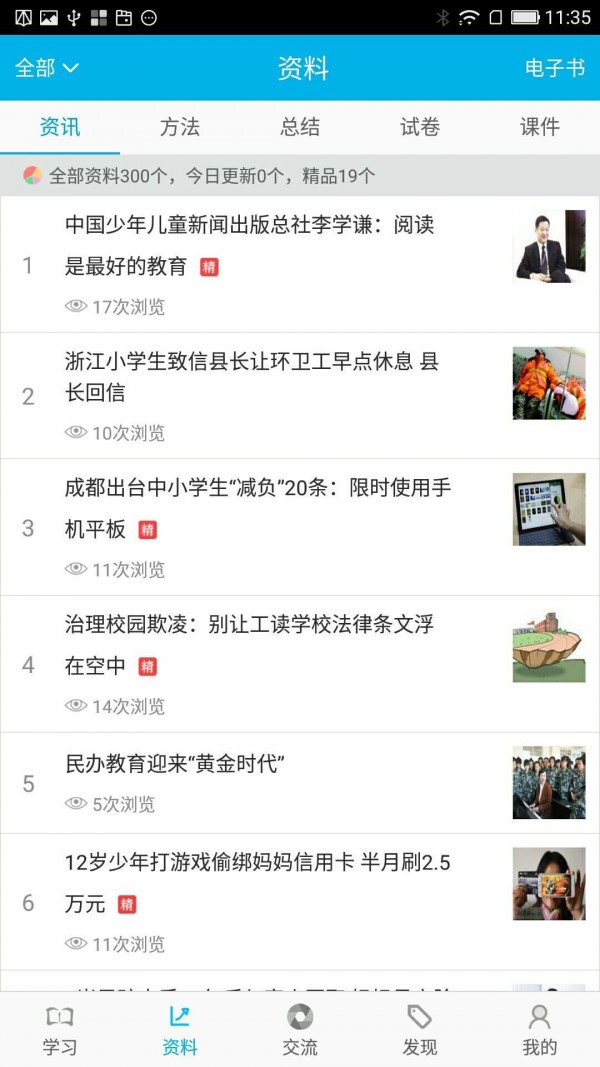
Task: Switch to the 总结 tab
Action: [x=300, y=127]
